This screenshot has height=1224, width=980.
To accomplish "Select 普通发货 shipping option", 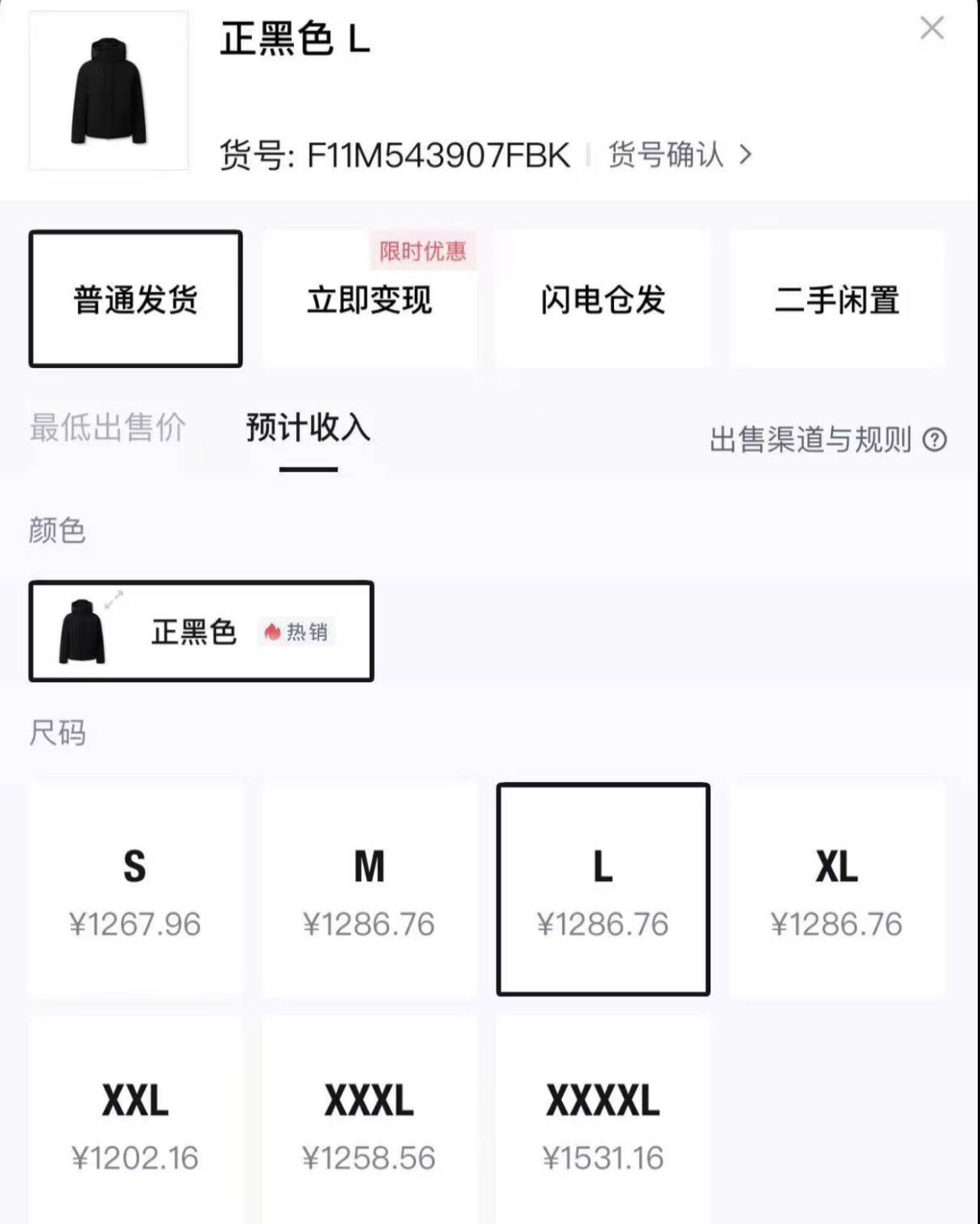I will 136,299.
